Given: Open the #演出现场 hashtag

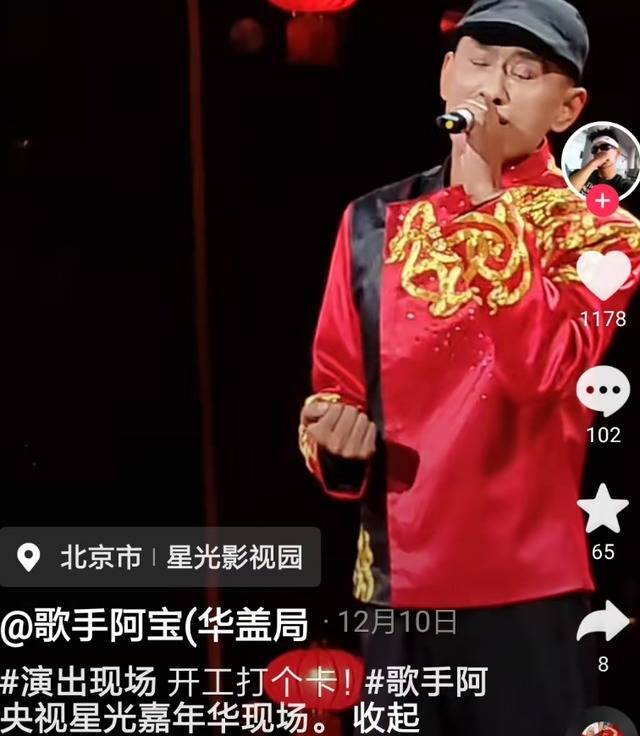Looking at the screenshot, I should [78, 684].
